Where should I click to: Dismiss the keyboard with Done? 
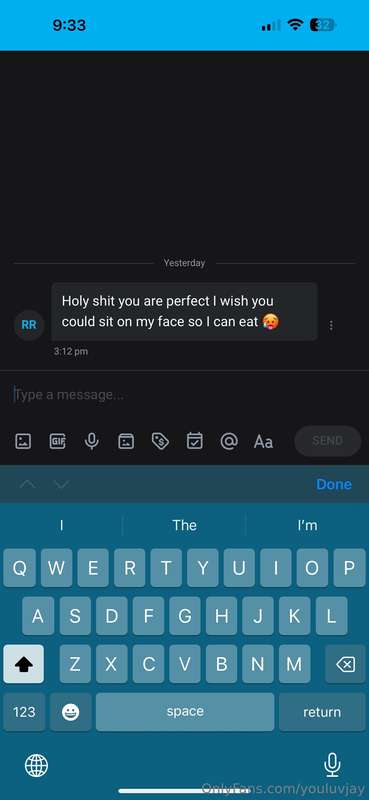pos(334,484)
